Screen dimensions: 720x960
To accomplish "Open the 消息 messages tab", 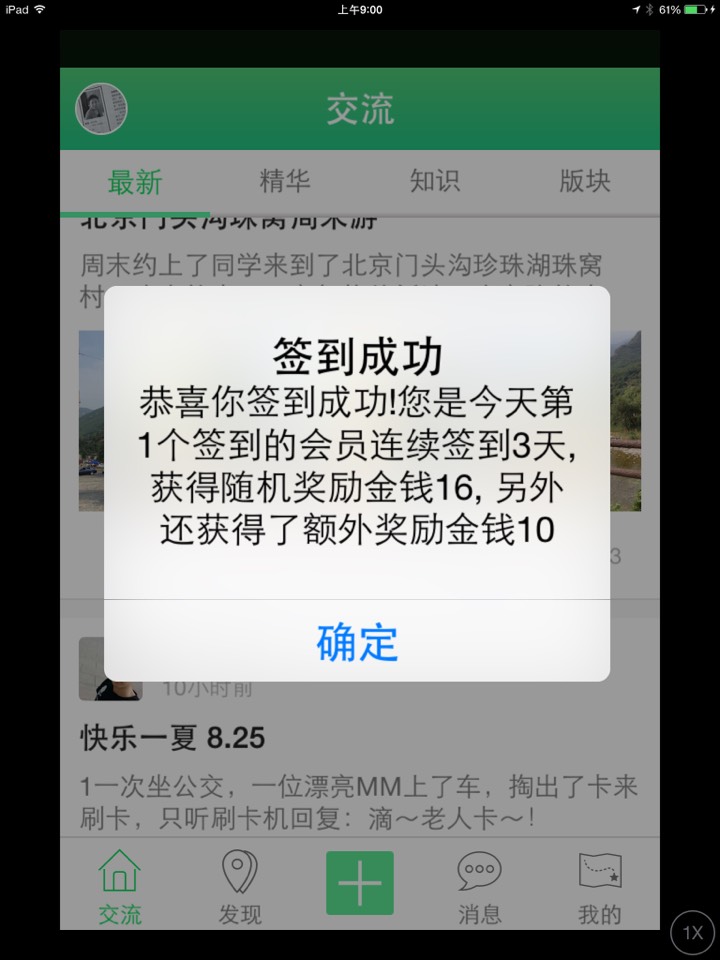I will [x=480, y=886].
